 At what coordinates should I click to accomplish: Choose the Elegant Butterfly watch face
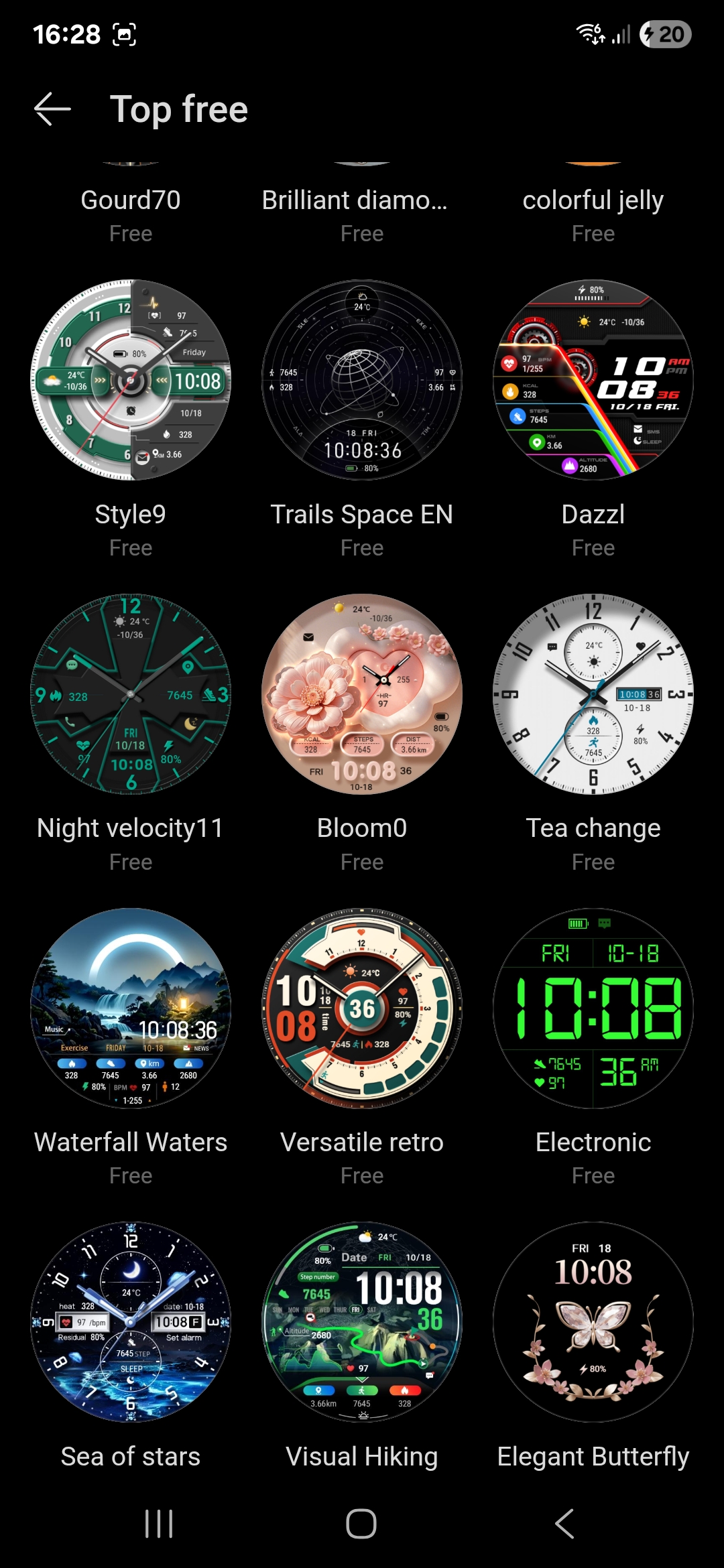[593, 1322]
